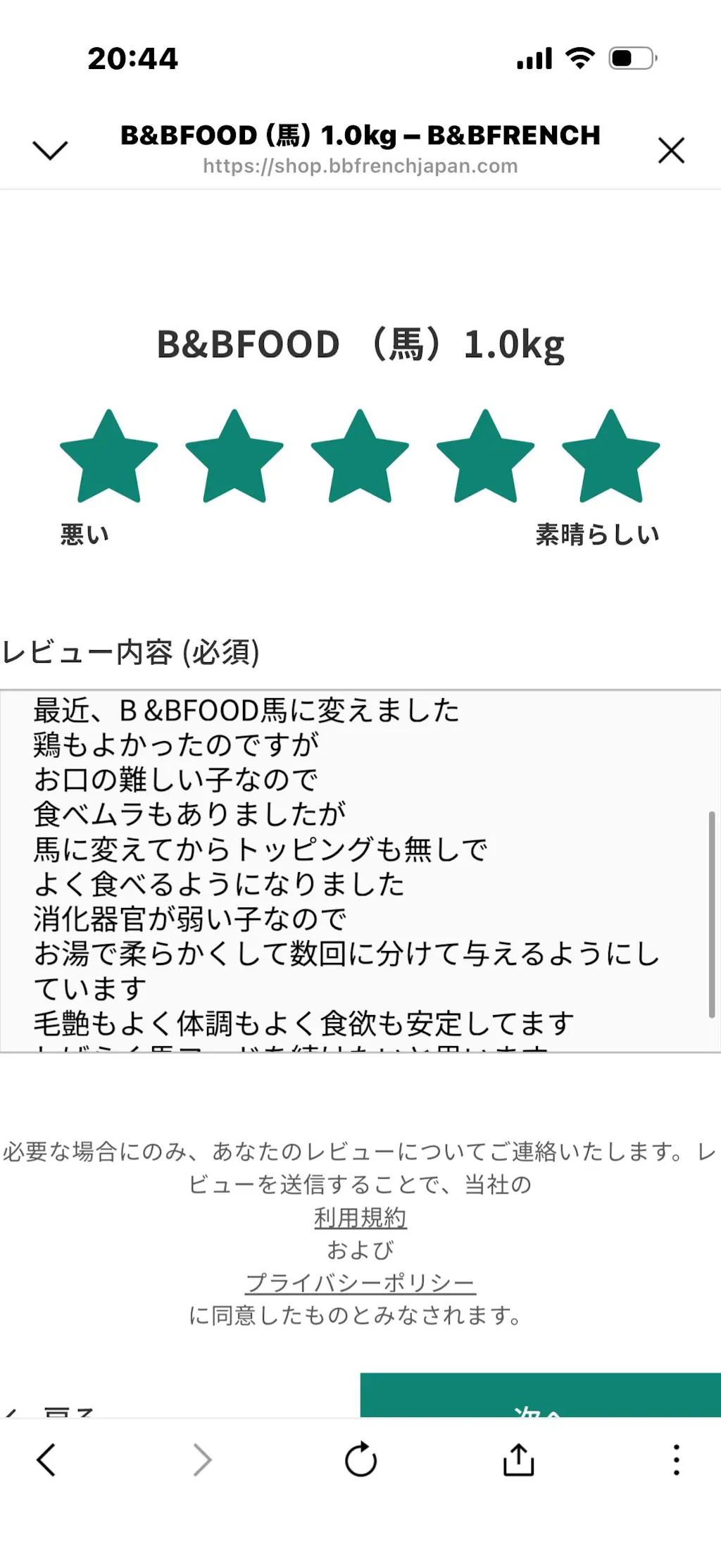Reload the review page
The image size is (721, 1568).
tap(360, 1460)
